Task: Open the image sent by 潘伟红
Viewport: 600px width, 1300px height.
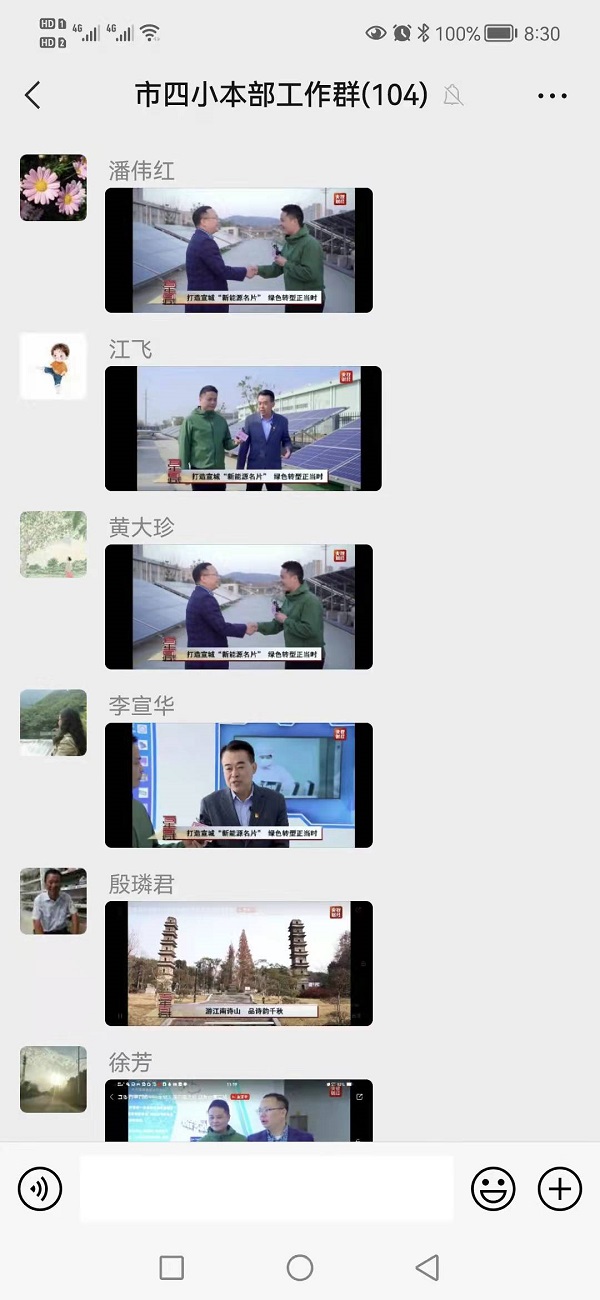Action: coord(239,250)
